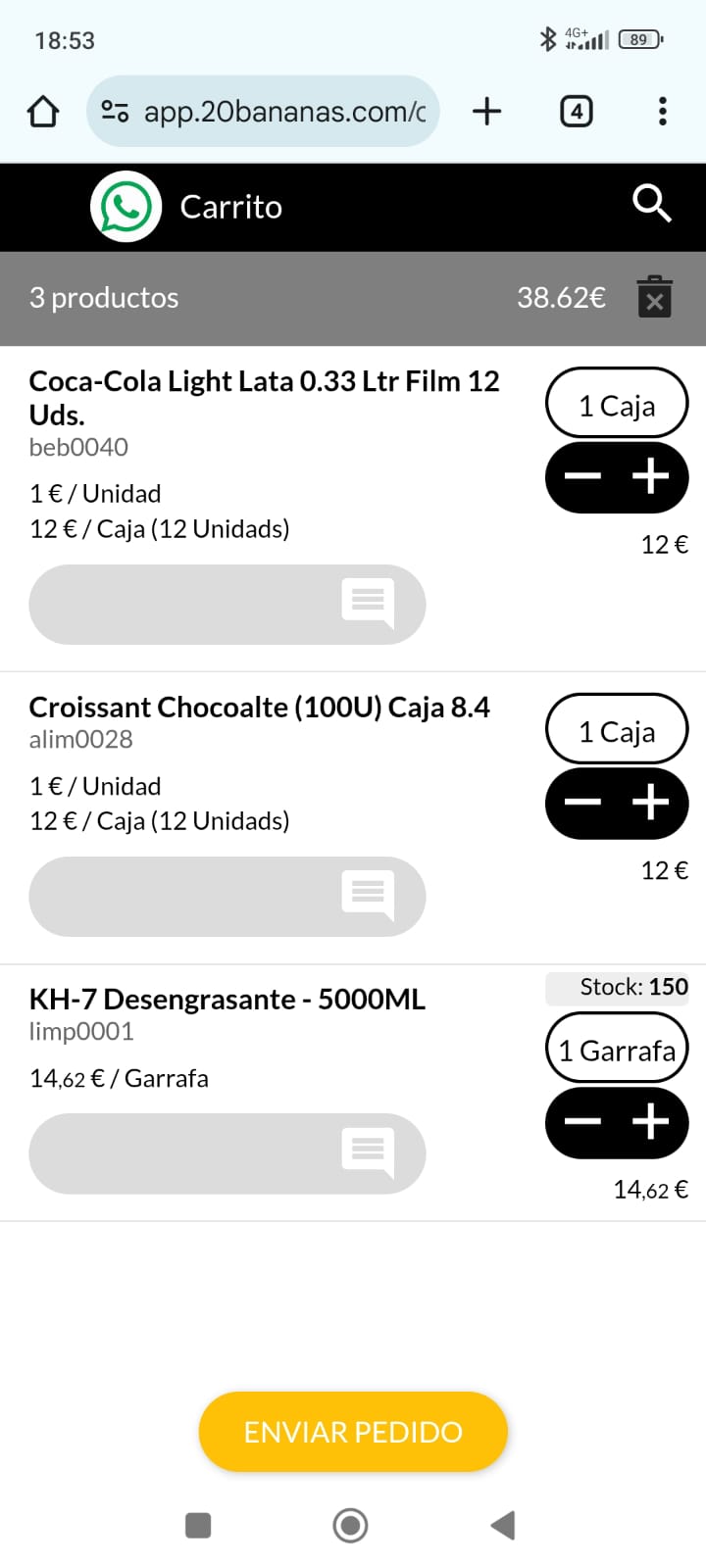
Task: Open the browser overflow menu
Action: [663, 112]
